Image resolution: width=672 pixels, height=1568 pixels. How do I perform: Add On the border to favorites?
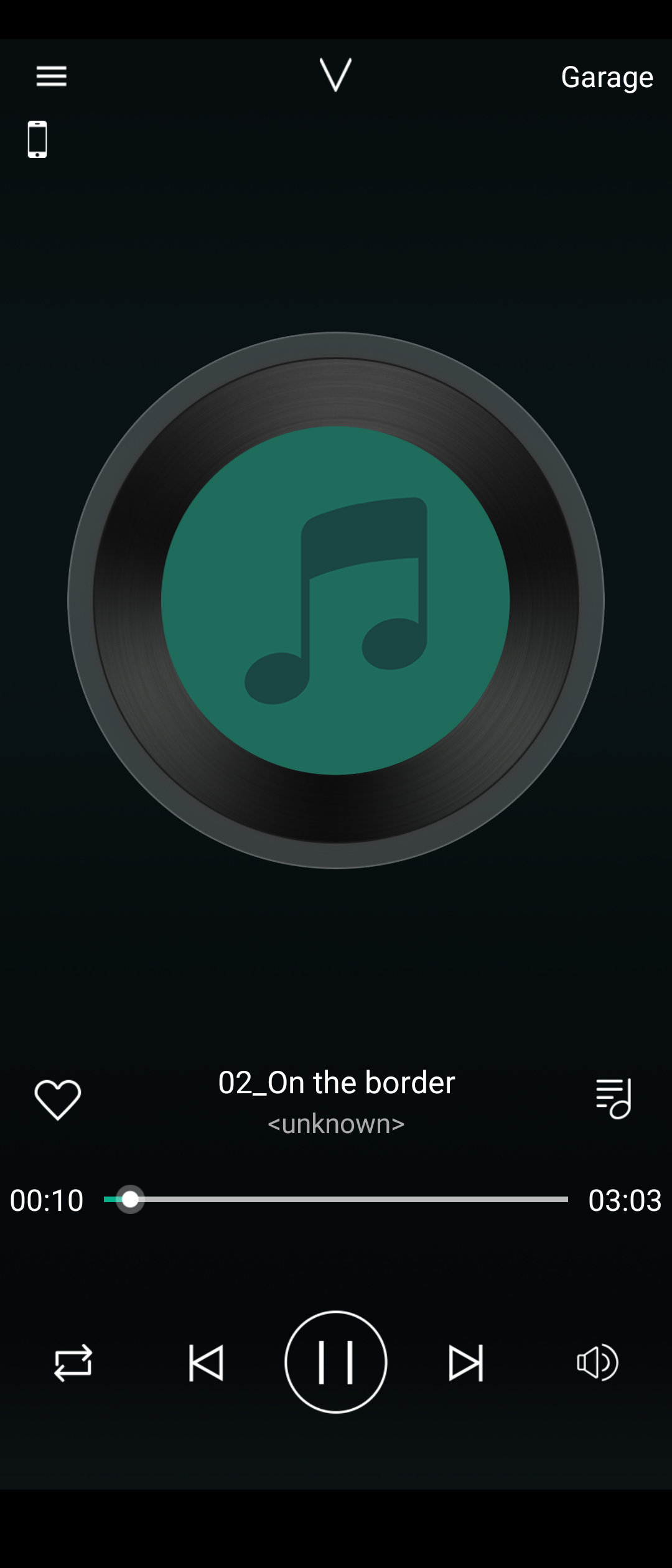click(58, 1099)
